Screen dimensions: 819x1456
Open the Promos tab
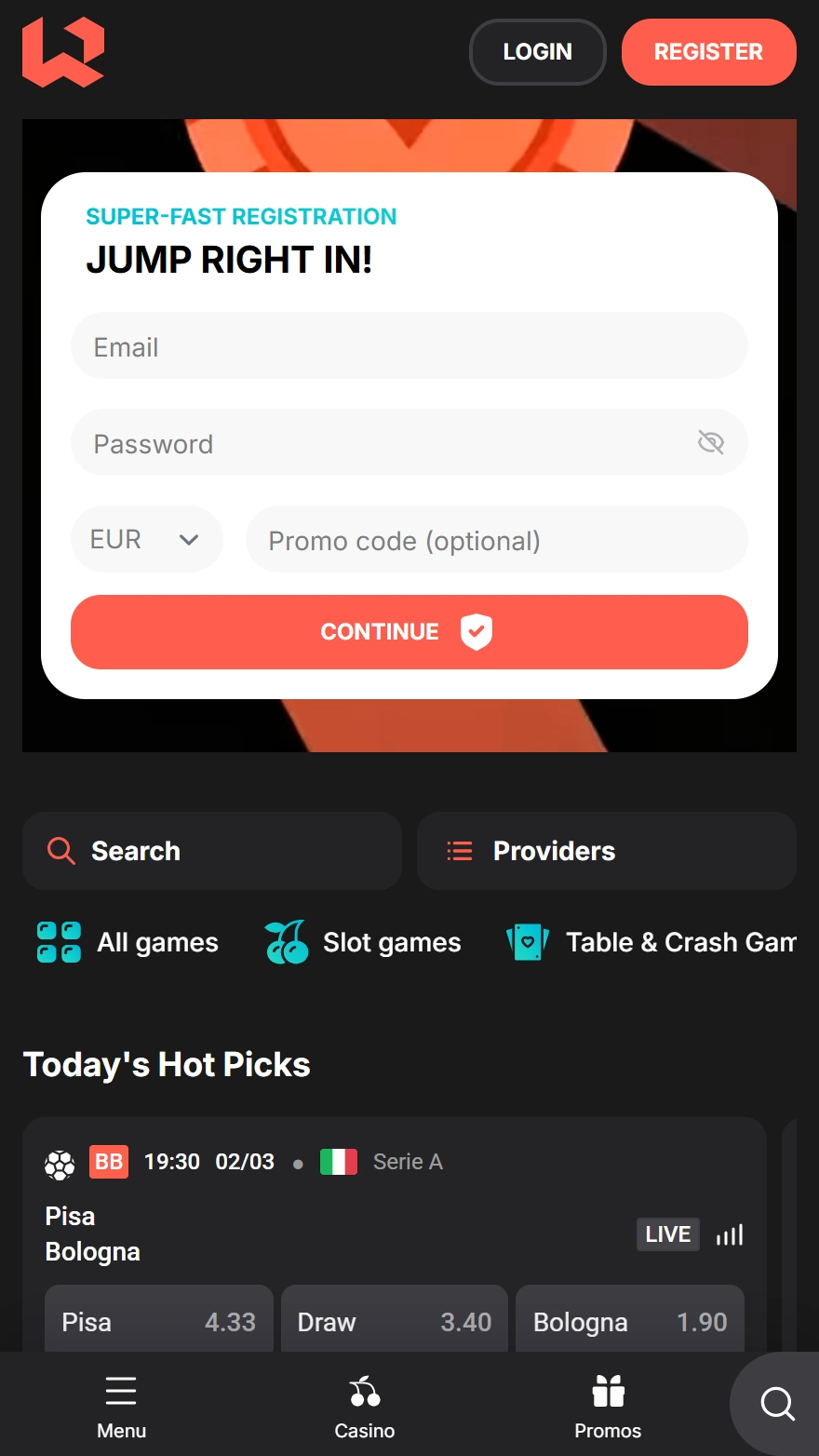(608, 1406)
